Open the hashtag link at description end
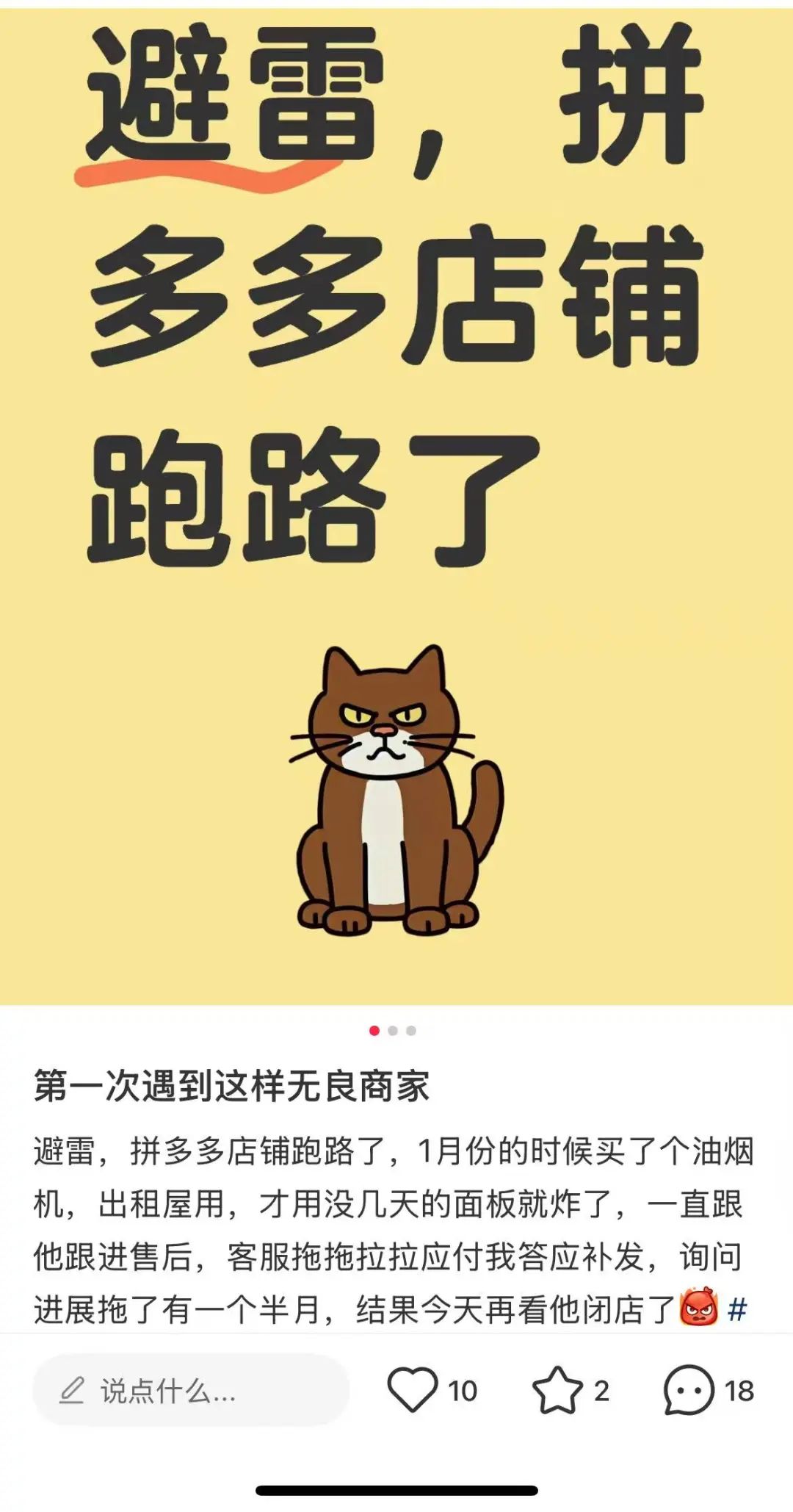 click(x=737, y=1309)
